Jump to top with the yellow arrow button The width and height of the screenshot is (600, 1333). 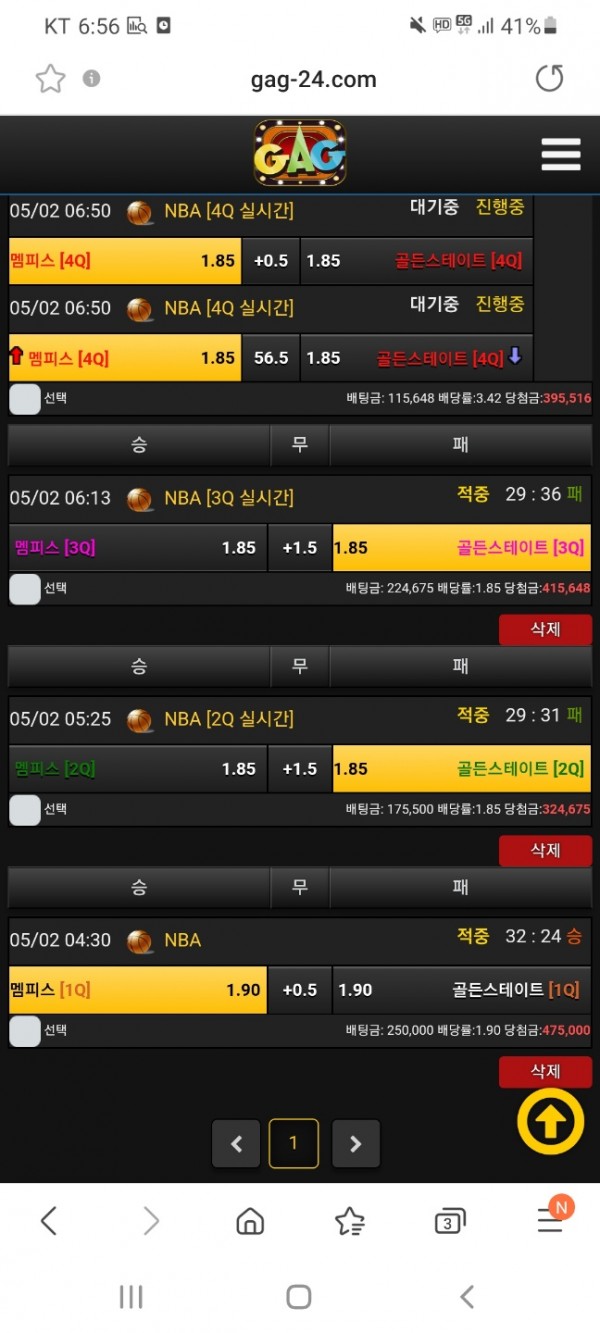click(x=550, y=1122)
